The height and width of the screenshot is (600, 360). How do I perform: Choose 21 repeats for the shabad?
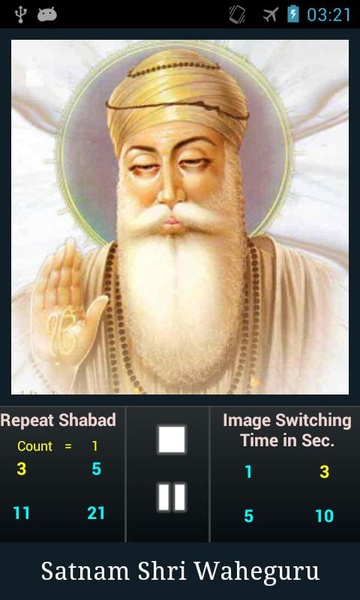[96, 513]
